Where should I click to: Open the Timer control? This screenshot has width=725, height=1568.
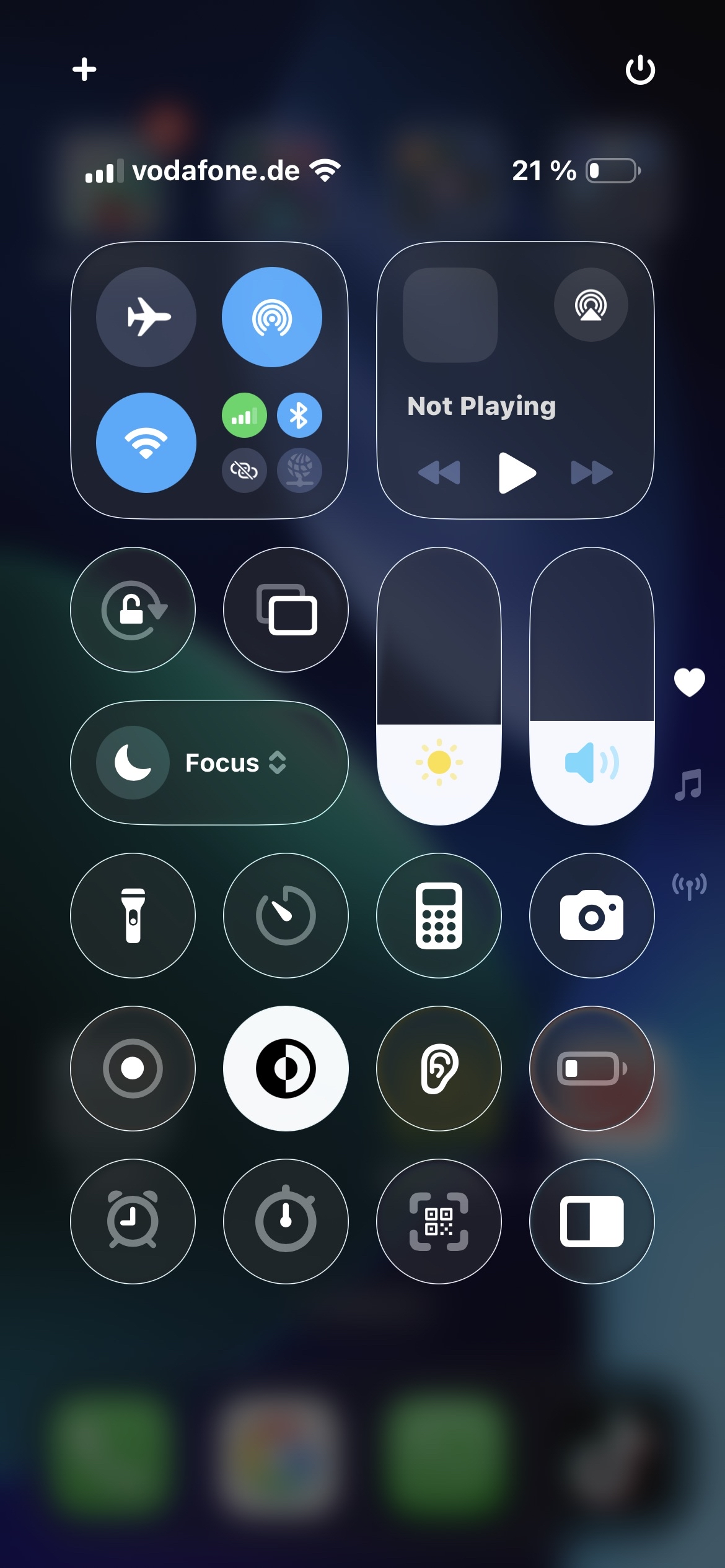[x=286, y=915]
